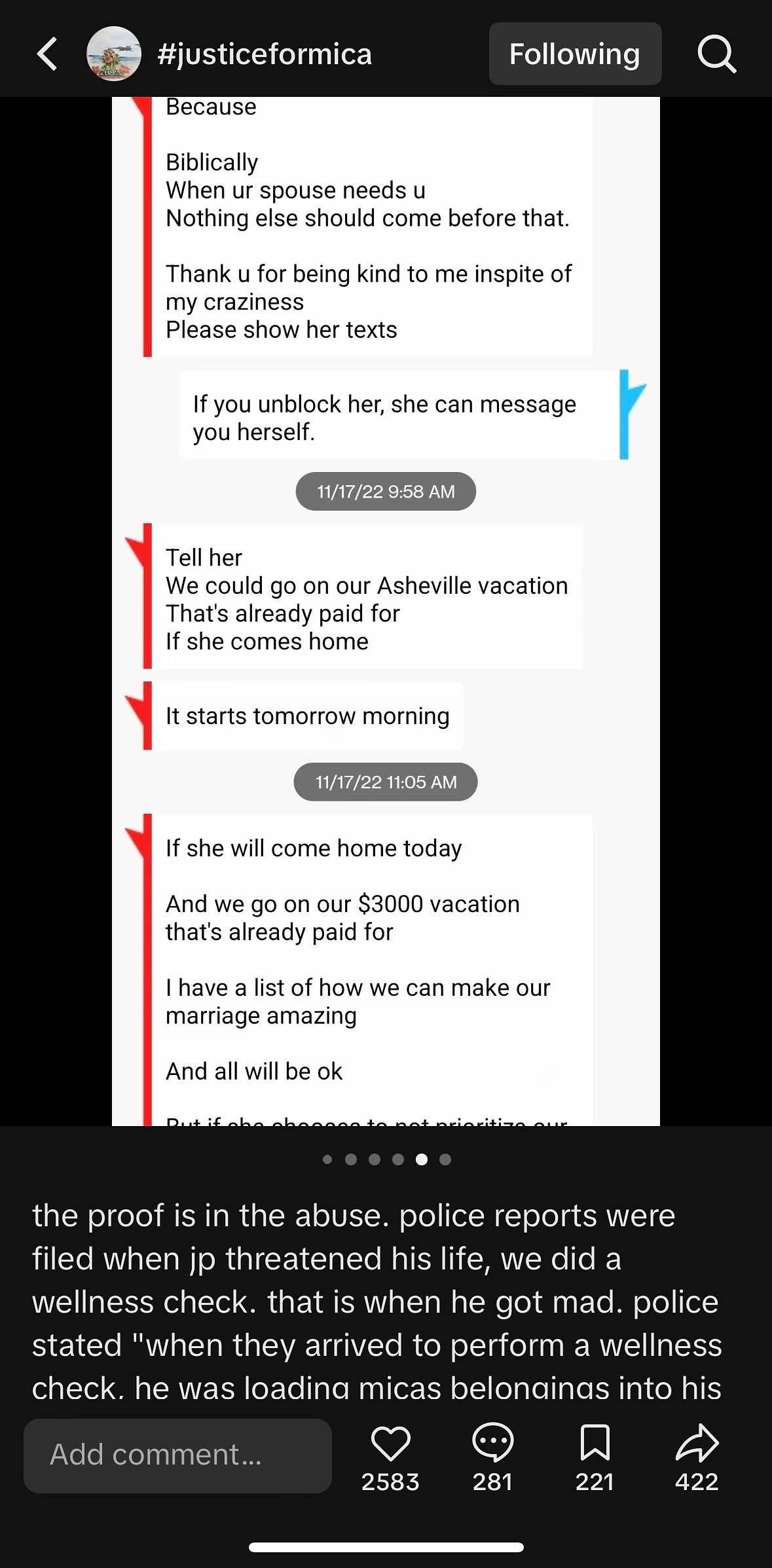Viewport: 772px width, 1568px height.
Task: Bookmark this post
Action: [x=595, y=1443]
